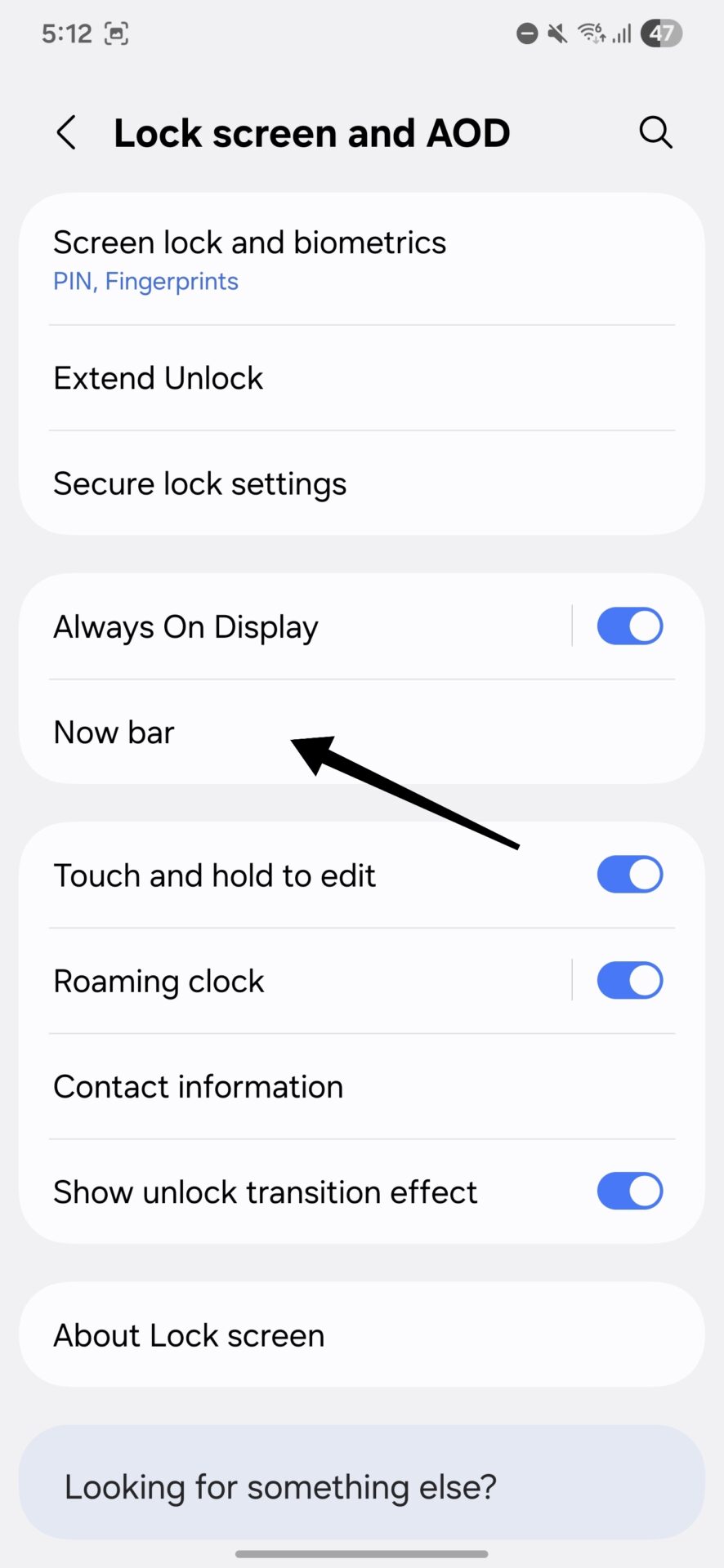Open Roaming clock settings
724x1568 pixels.
pyautogui.click(x=294, y=981)
